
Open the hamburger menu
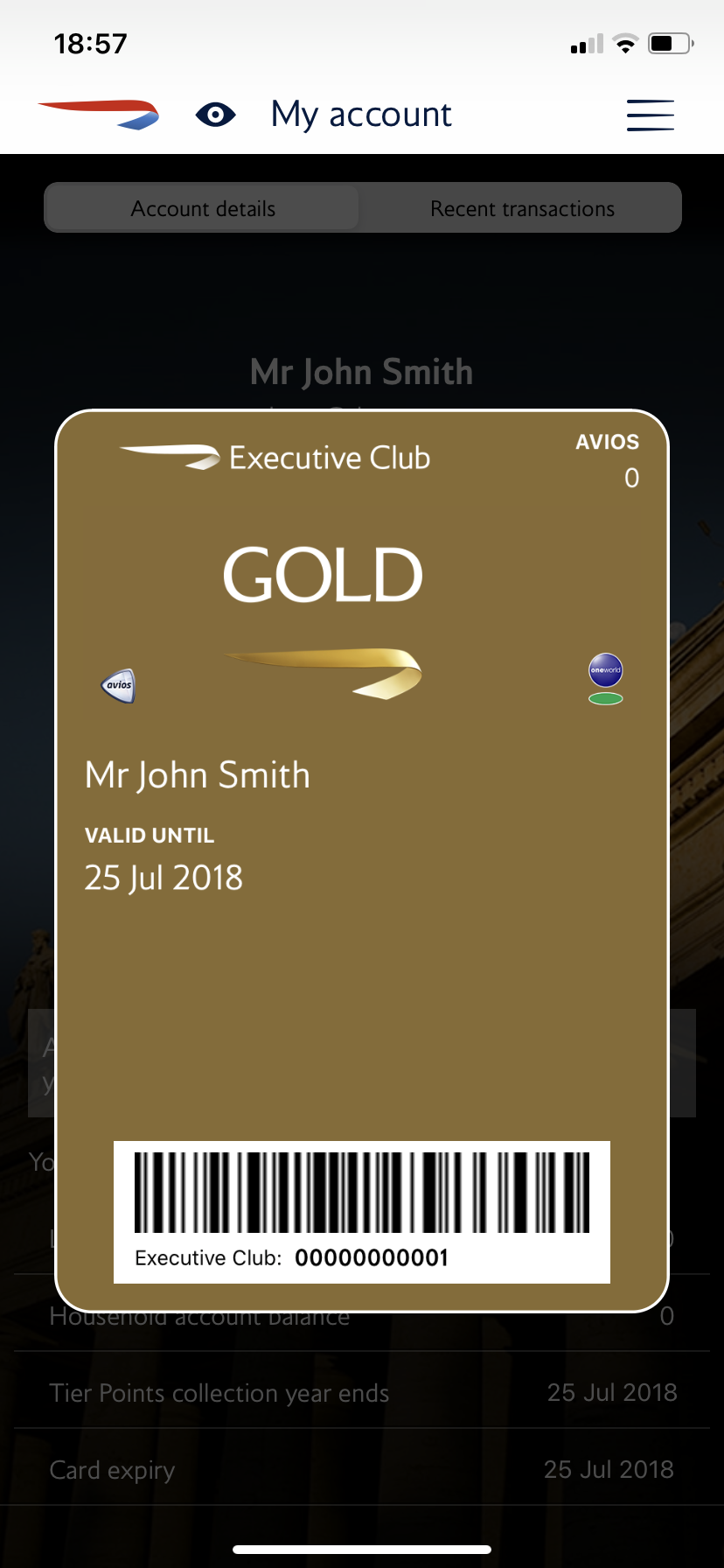(x=650, y=115)
